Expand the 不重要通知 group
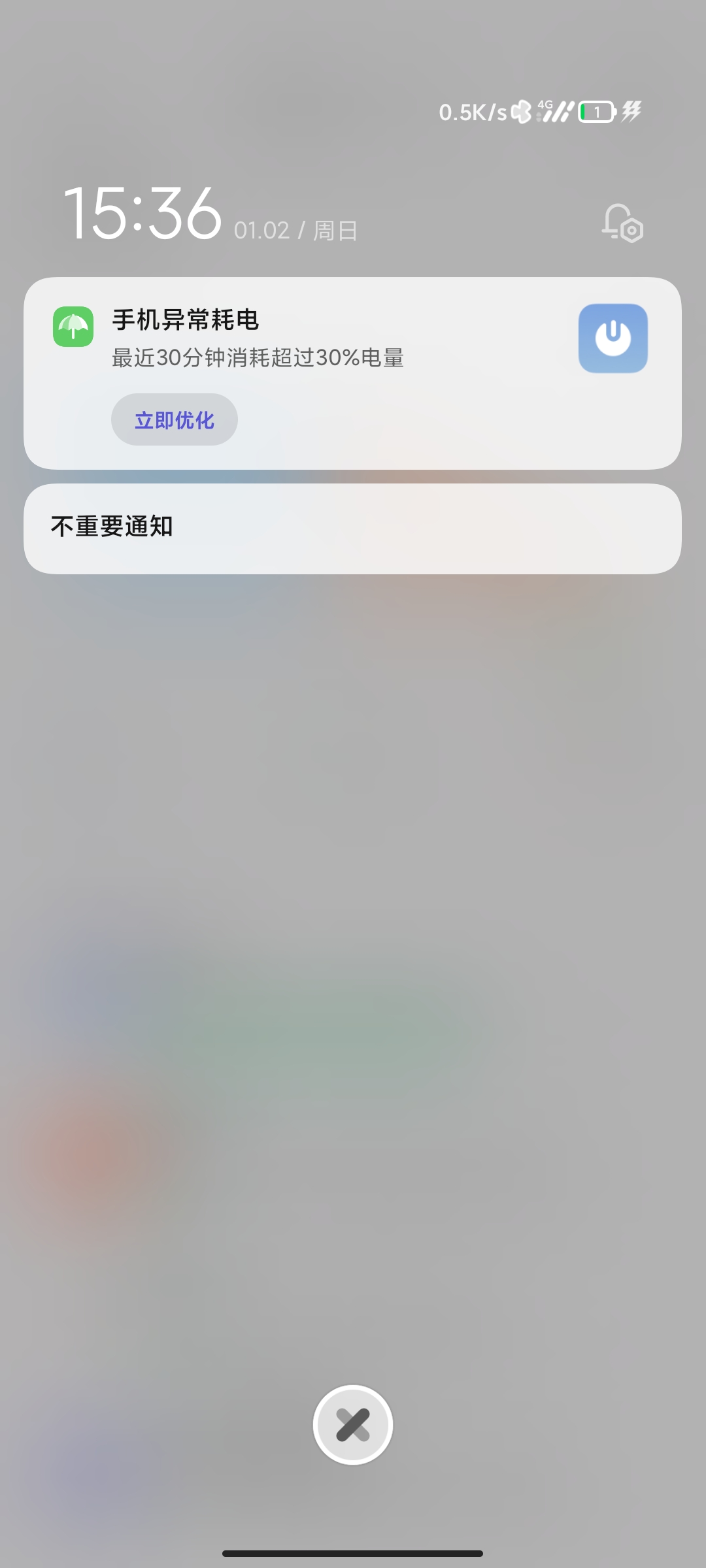 click(352, 529)
